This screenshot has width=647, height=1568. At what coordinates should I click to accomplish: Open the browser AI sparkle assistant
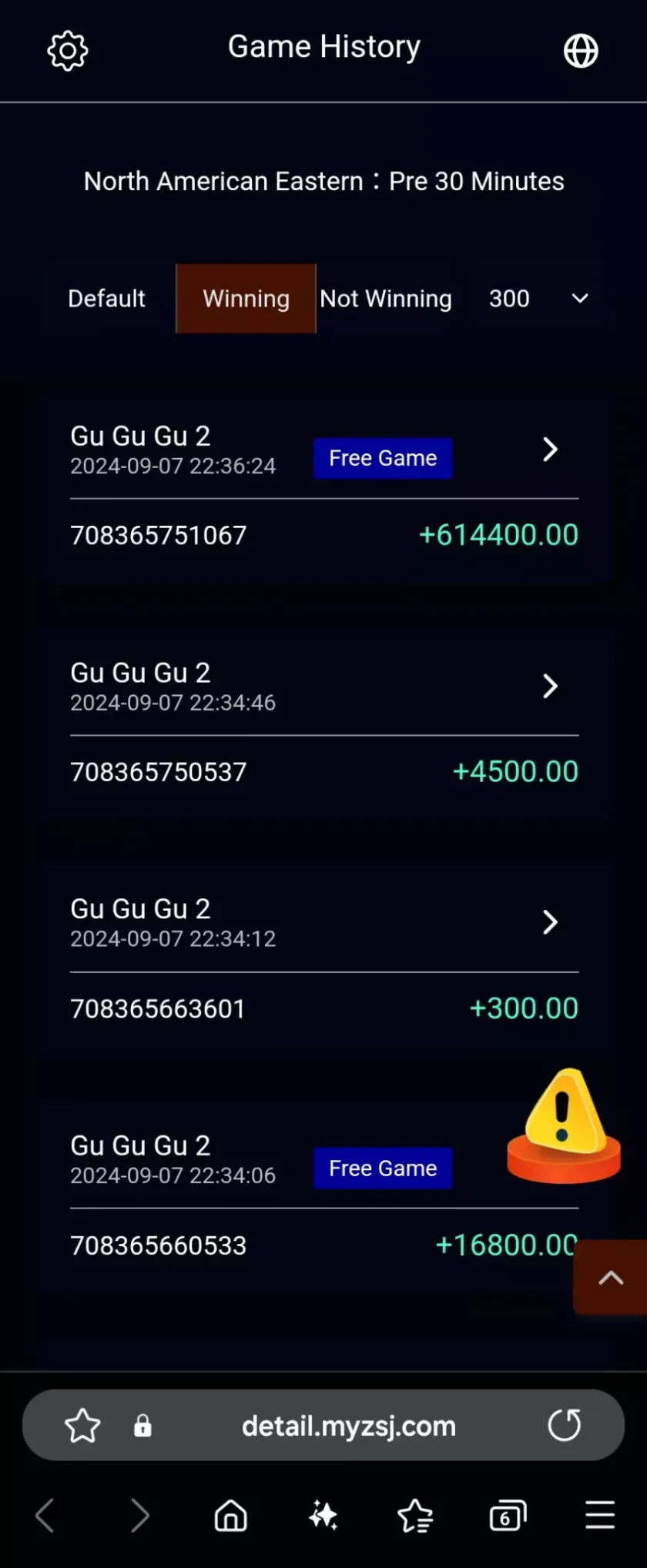(x=323, y=1516)
